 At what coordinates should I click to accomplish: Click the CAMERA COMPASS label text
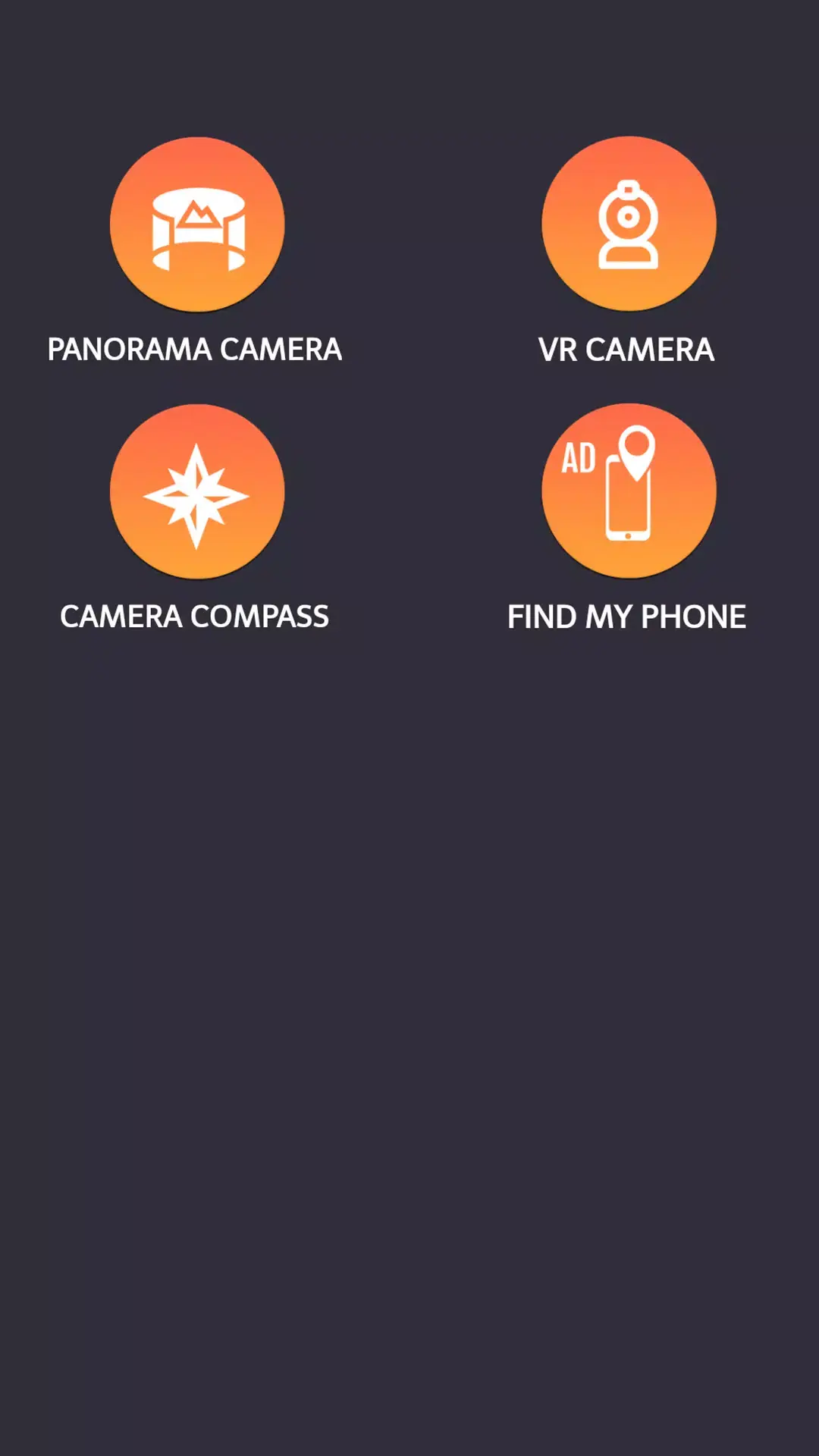click(x=195, y=615)
